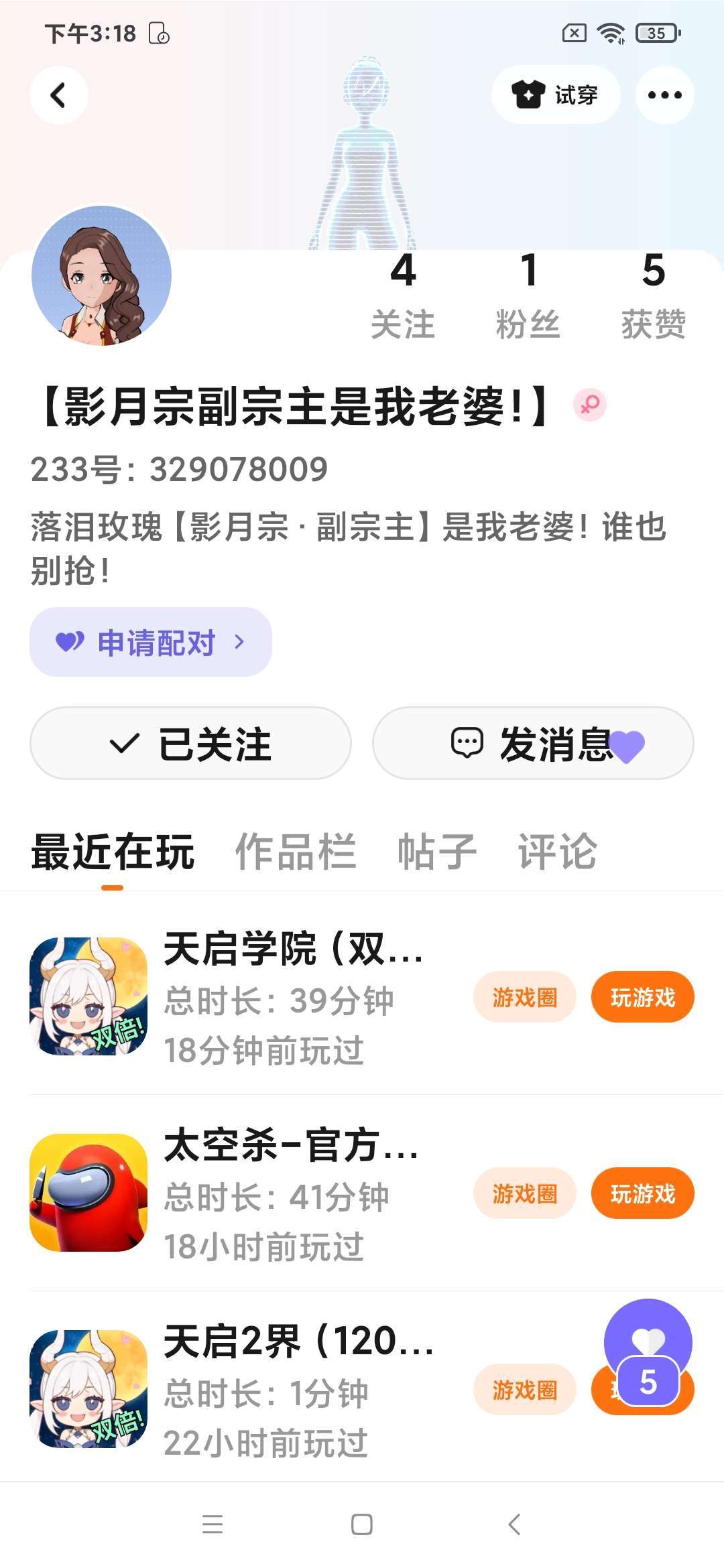Open the three-dot overflow menu
Viewport: 724px width, 1568px height.
664,95
